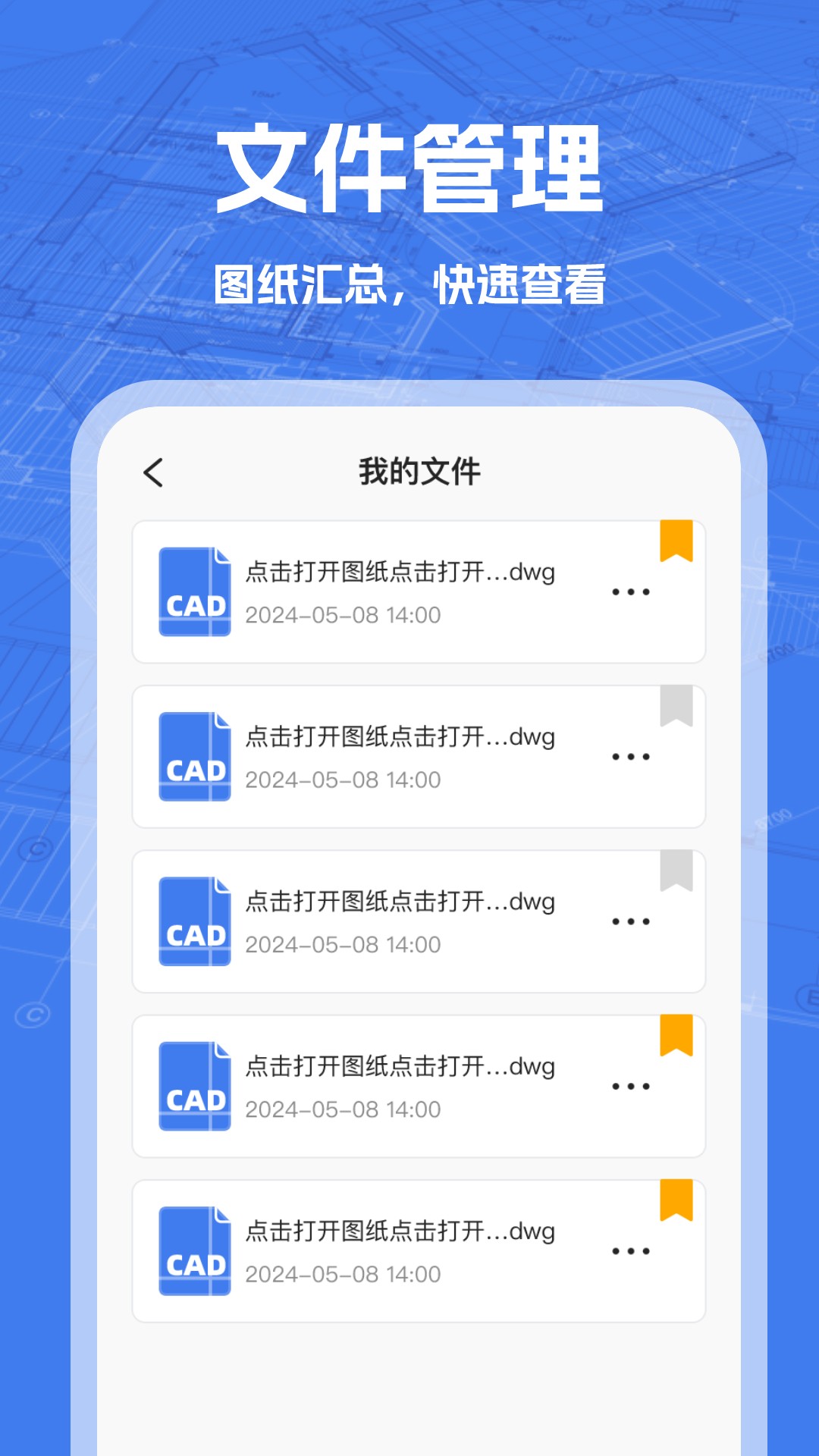819x1456 pixels.
Task: Open the first dwg drawing file
Action: (x=400, y=574)
